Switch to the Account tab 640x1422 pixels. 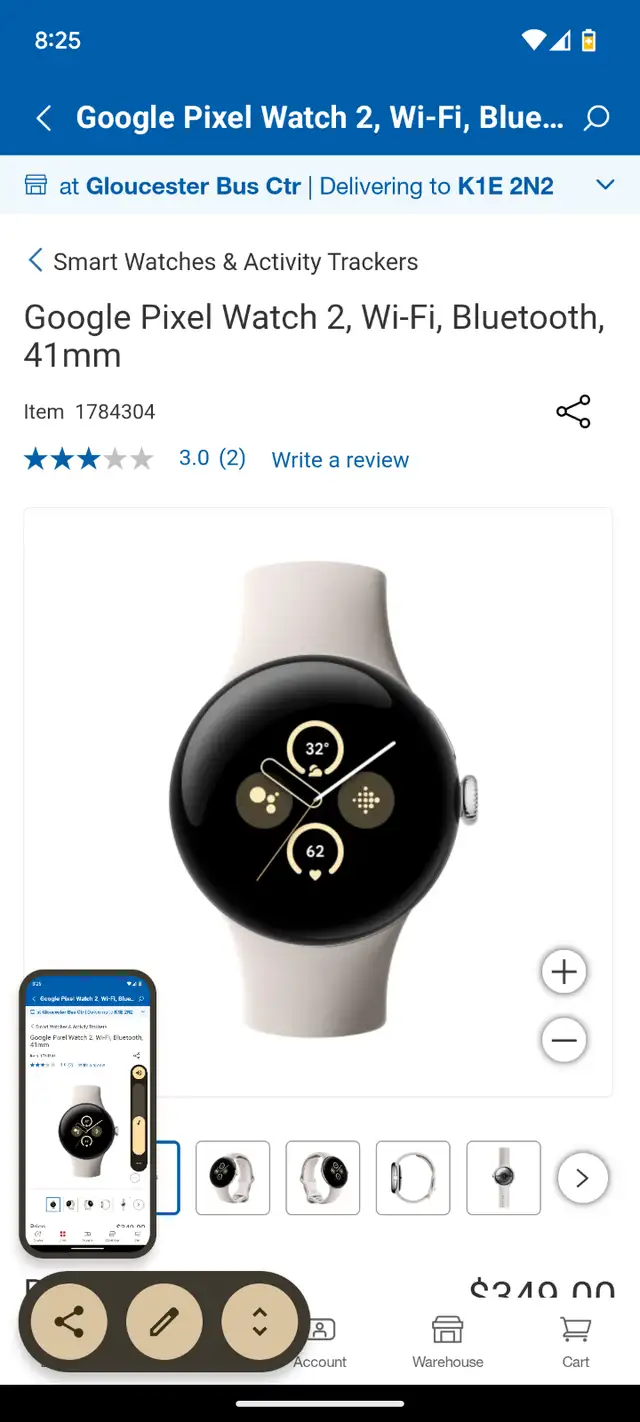(320, 1343)
